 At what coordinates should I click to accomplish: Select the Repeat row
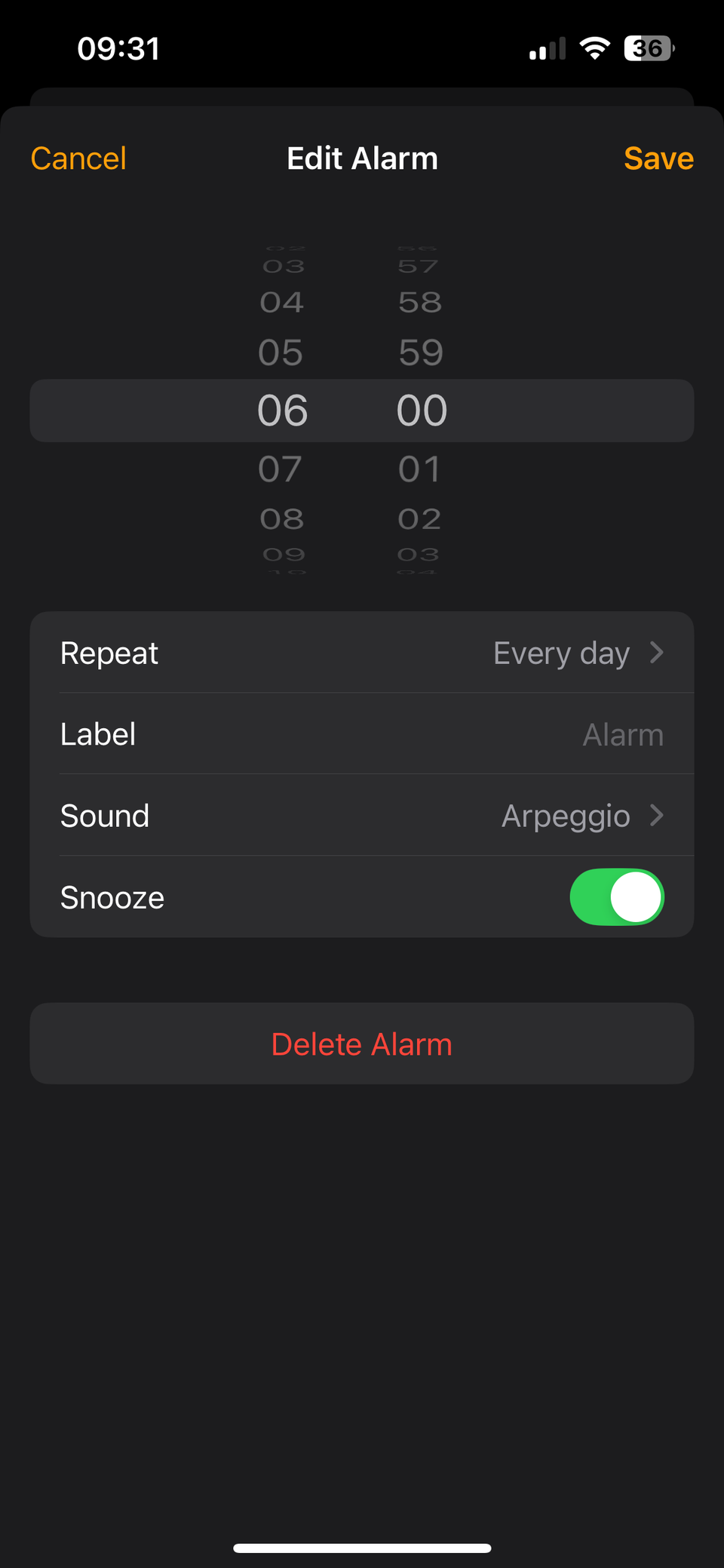tap(362, 653)
